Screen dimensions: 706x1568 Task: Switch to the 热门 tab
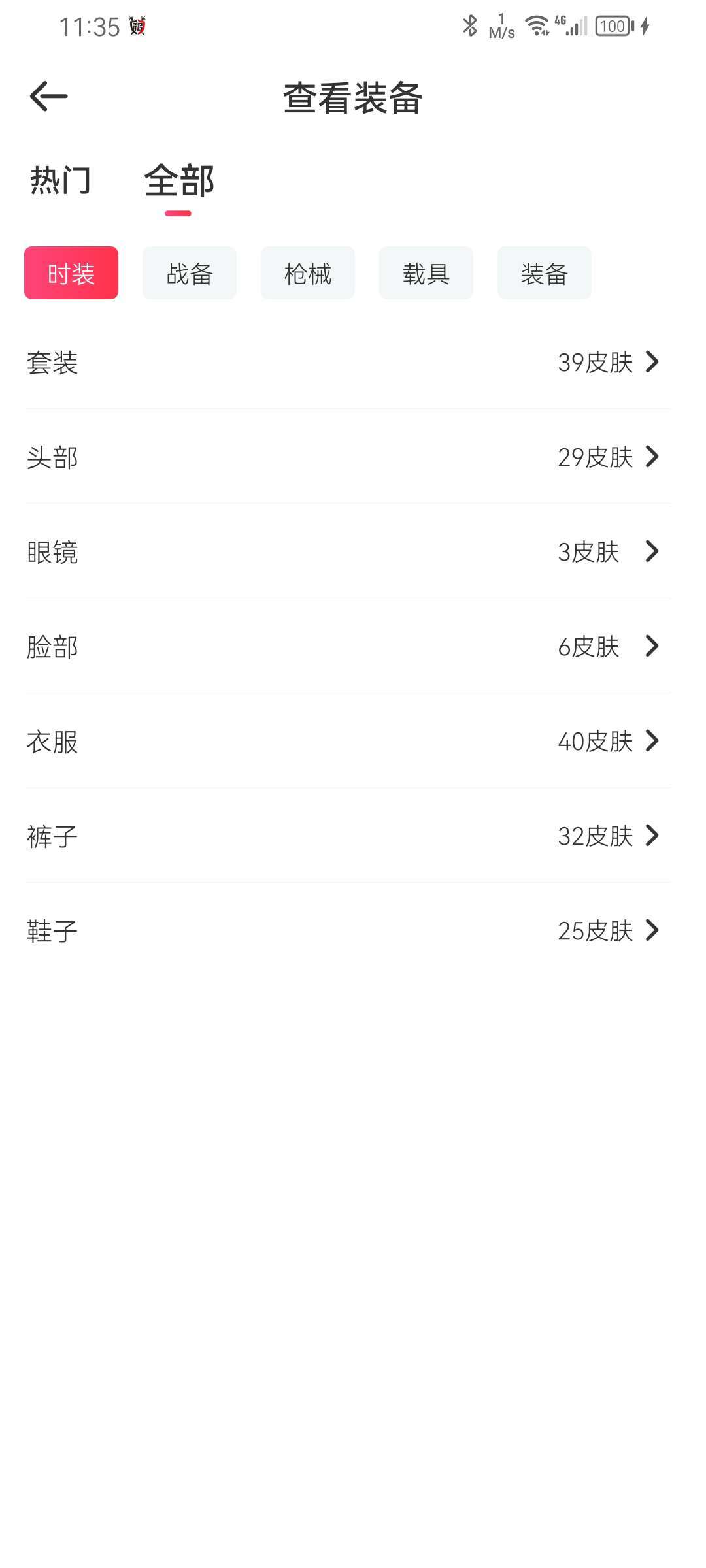[x=60, y=180]
